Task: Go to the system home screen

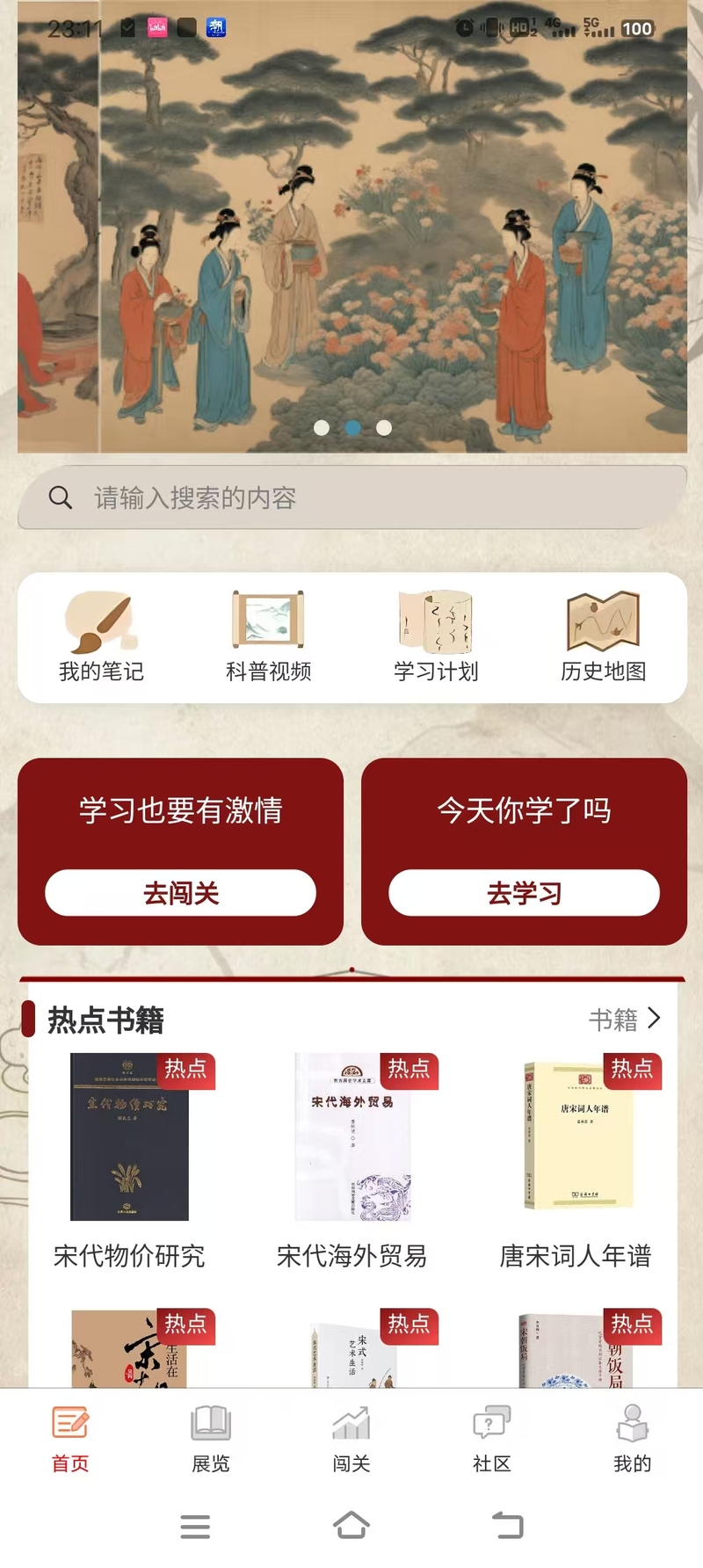Action: coord(351,1526)
